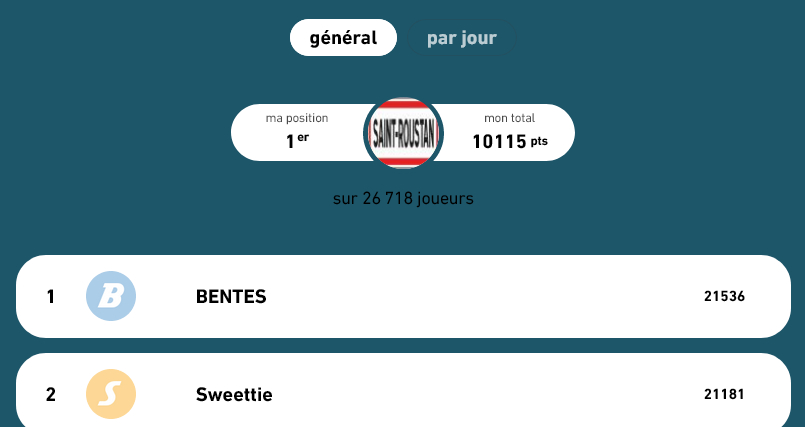
Task: Switch to the par jour tab
Action: pos(461,38)
